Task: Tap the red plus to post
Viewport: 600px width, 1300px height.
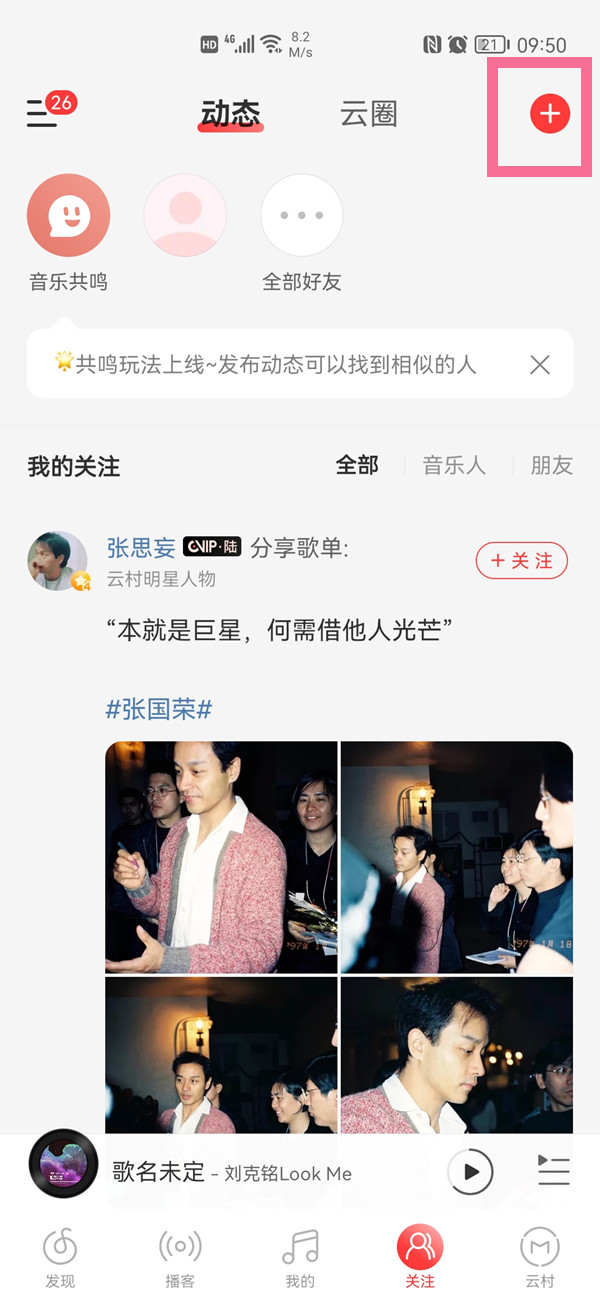Action: [x=549, y=113]
